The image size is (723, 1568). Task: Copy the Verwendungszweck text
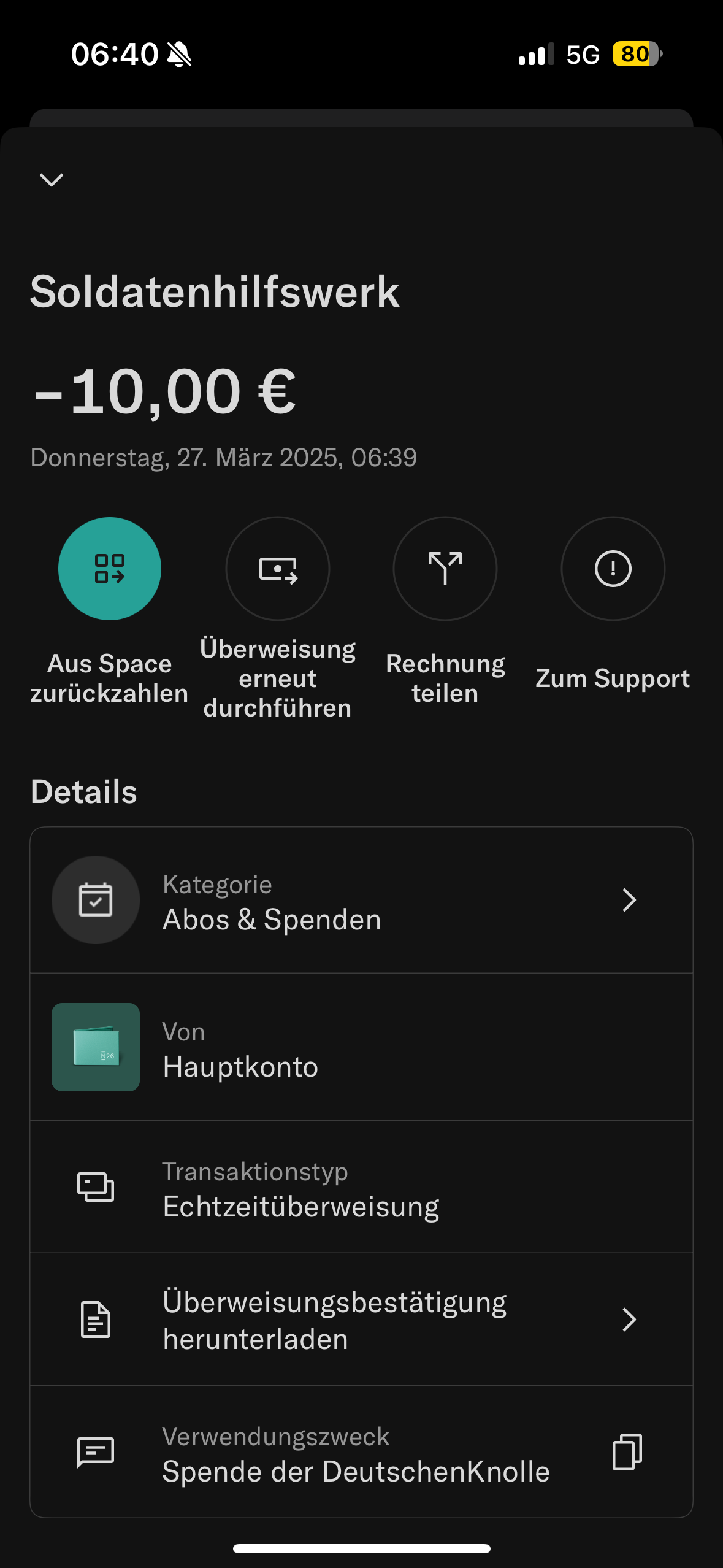point(627,1452)
